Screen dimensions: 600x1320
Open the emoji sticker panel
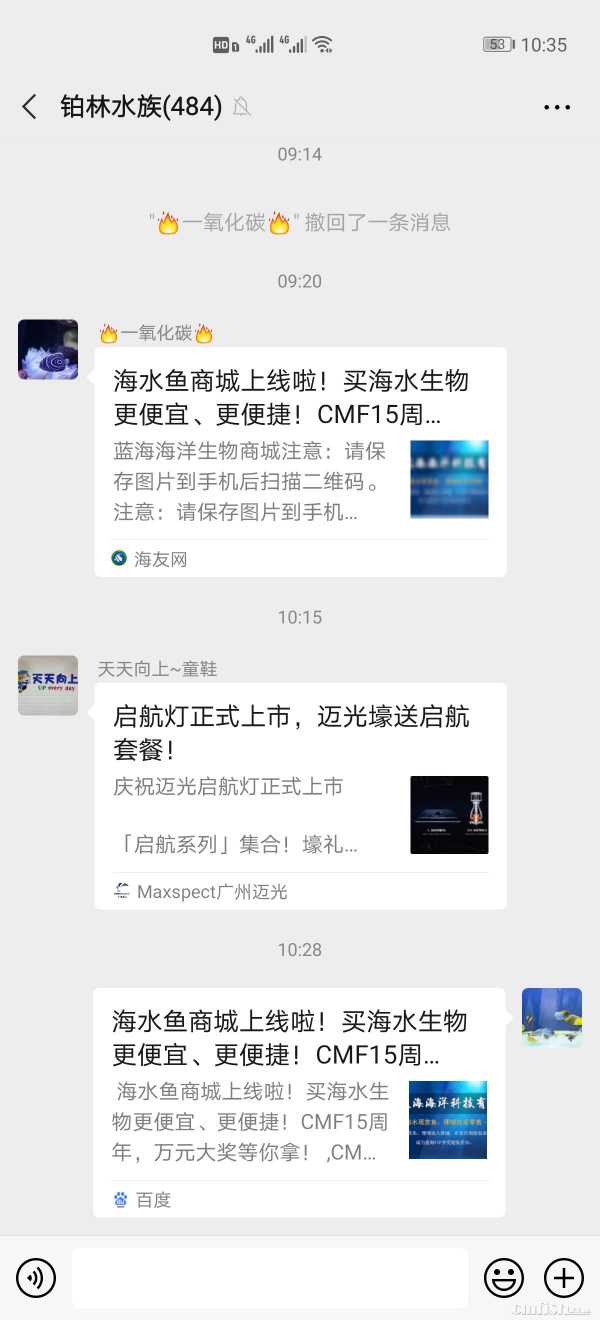pos(504,1277)
